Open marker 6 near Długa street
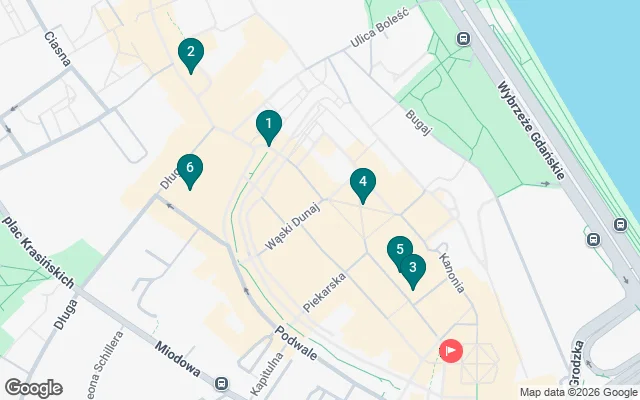 tap(189, 169)
